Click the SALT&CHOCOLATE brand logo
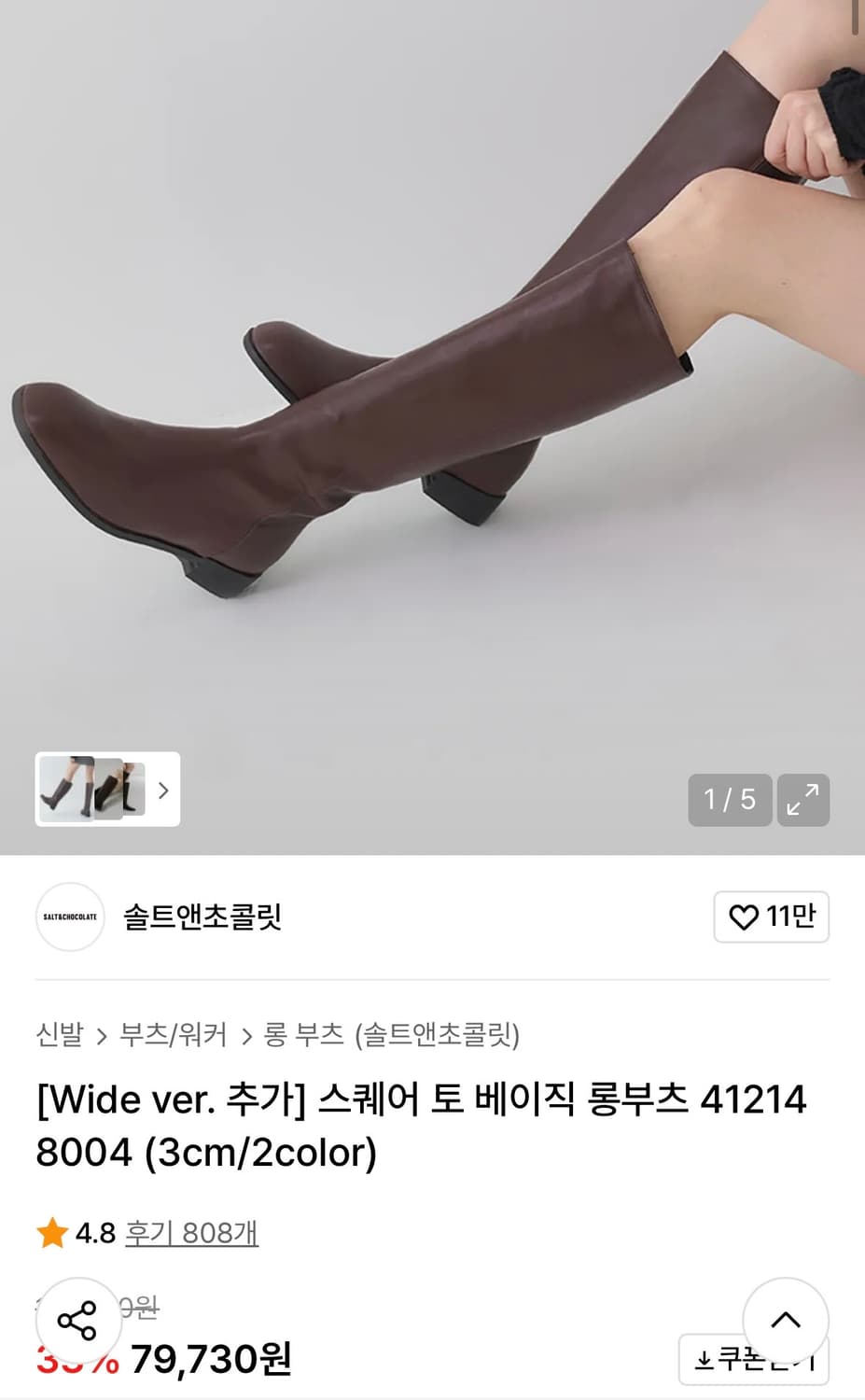This screenshot has width=865, height=1400. point(70,917)
